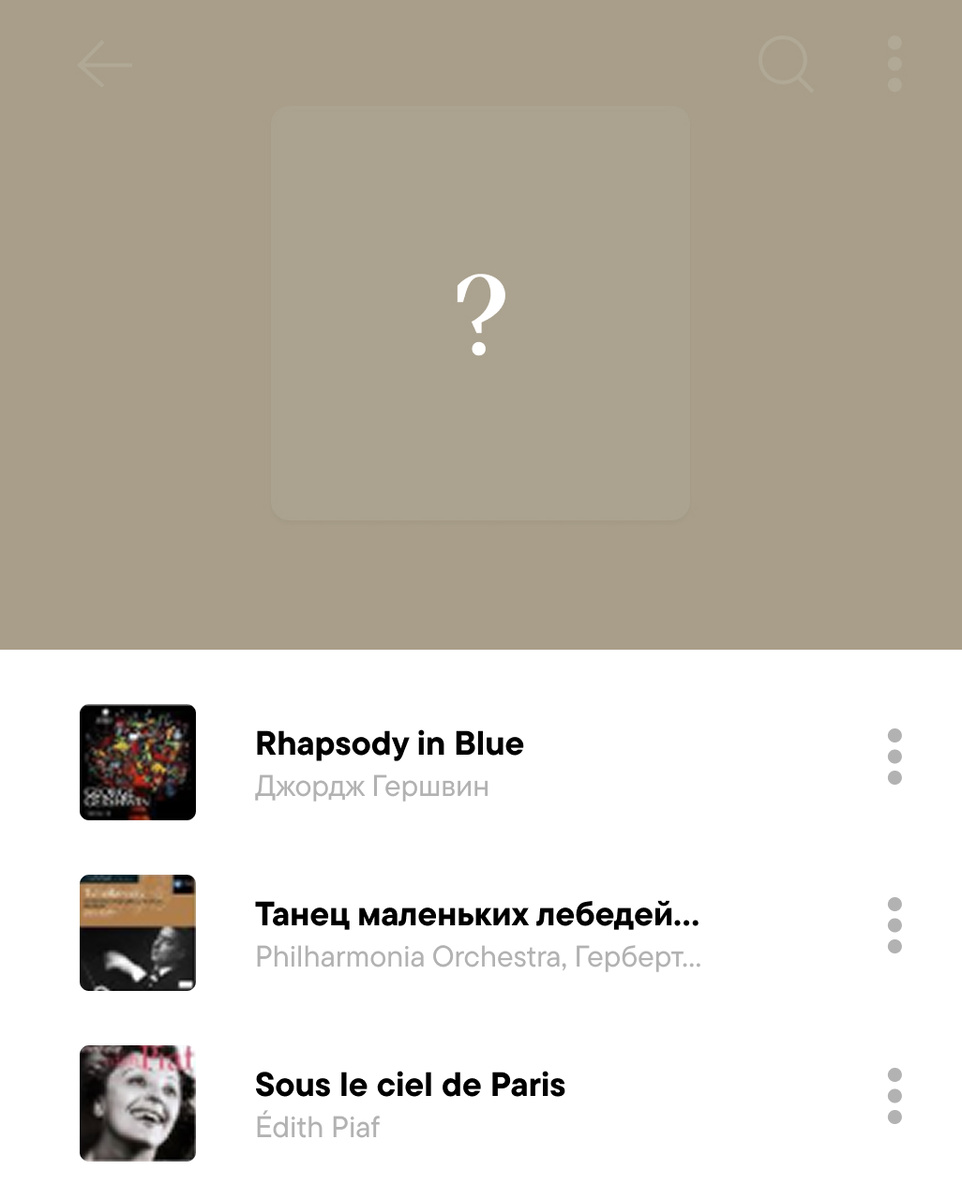The image size is (962, 1200).
Task: Open options for Sous le ciel de Paris
Action: pyautogui.click(x=894, y=1096)
